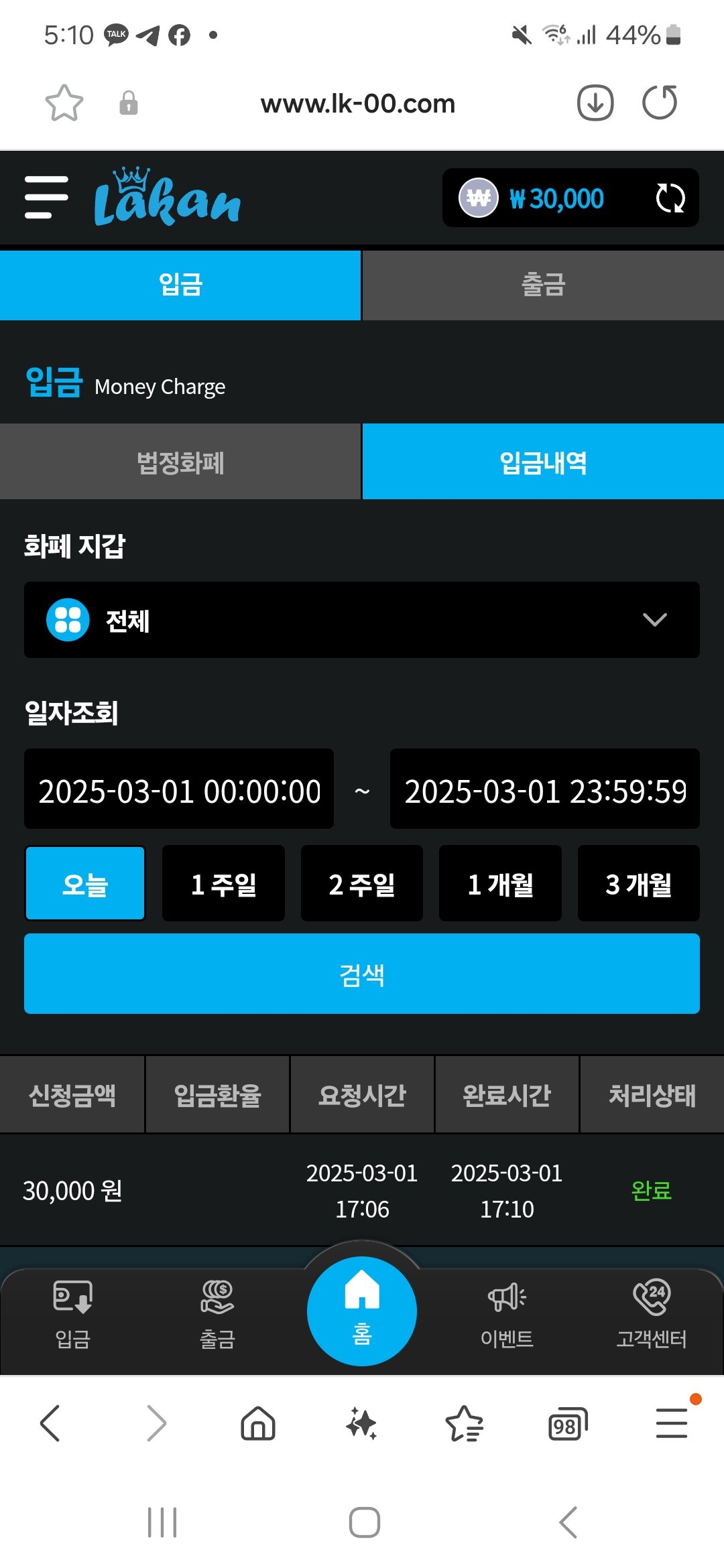Image resolution: width=724 pixels, height=1568 pixels.
Task: Open 출금 in the bottom navigation
Action: 217,1312
